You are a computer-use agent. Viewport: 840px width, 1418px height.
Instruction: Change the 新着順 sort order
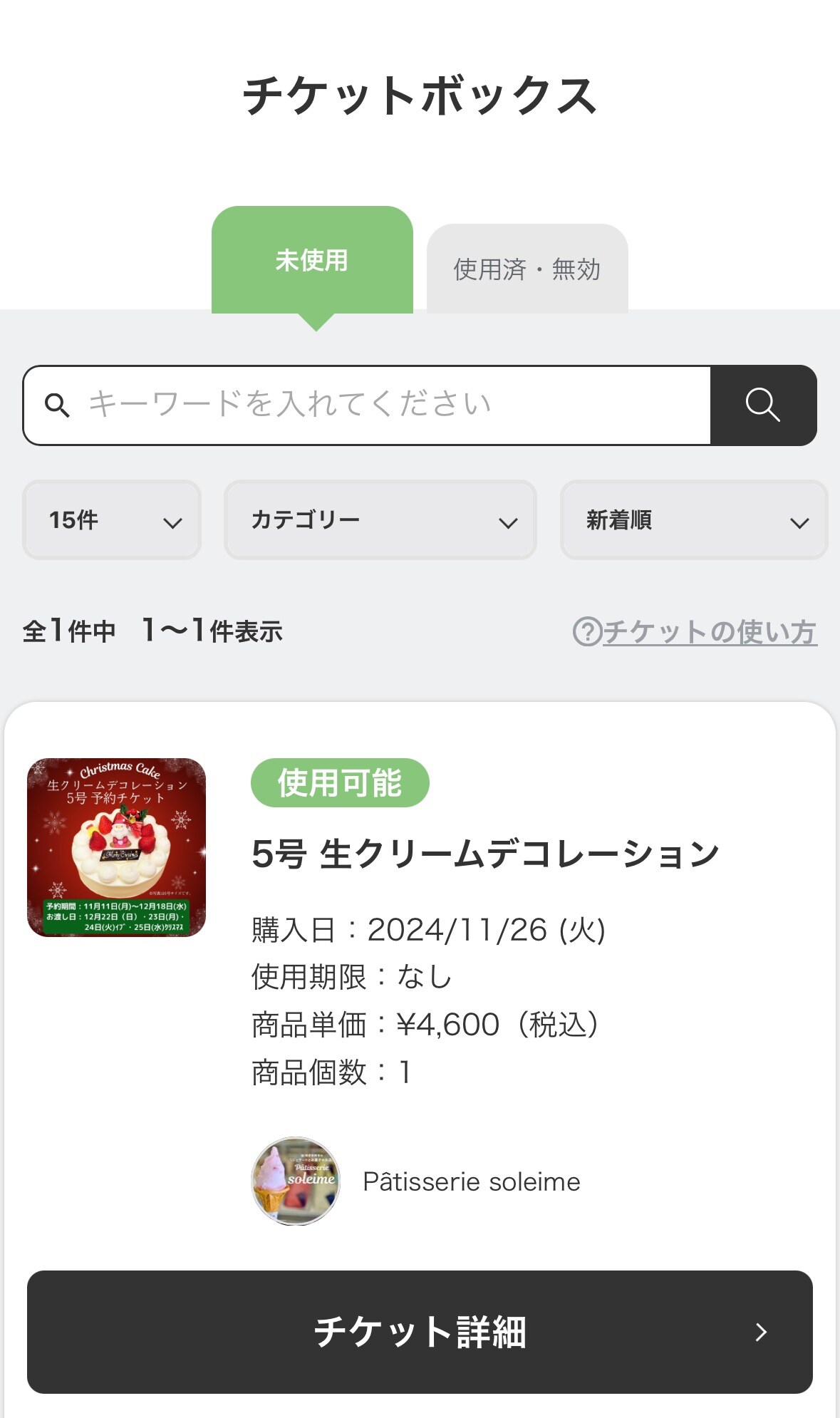click(x=693, y=520)
